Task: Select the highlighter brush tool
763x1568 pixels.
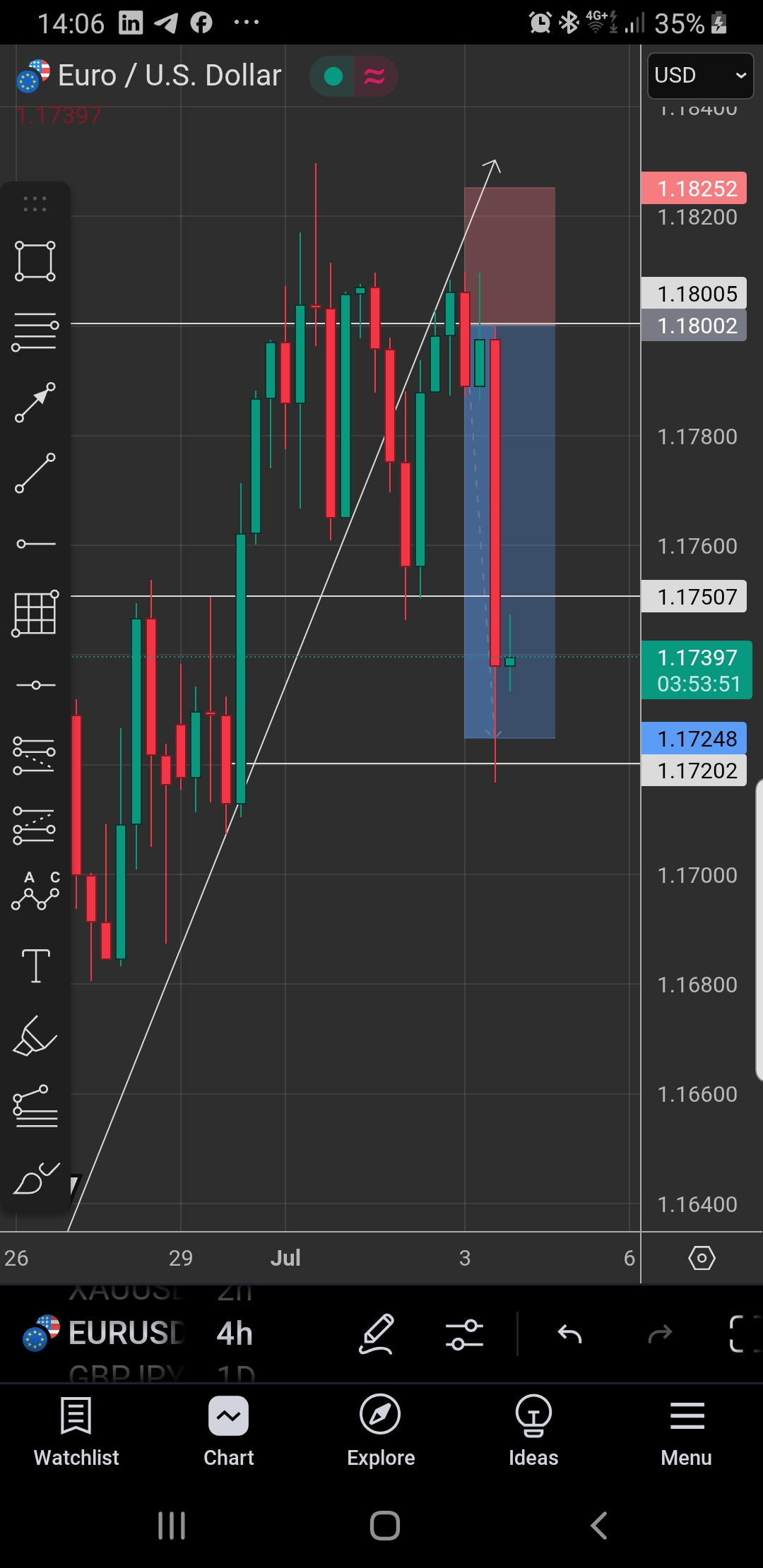Action: 35,1036
